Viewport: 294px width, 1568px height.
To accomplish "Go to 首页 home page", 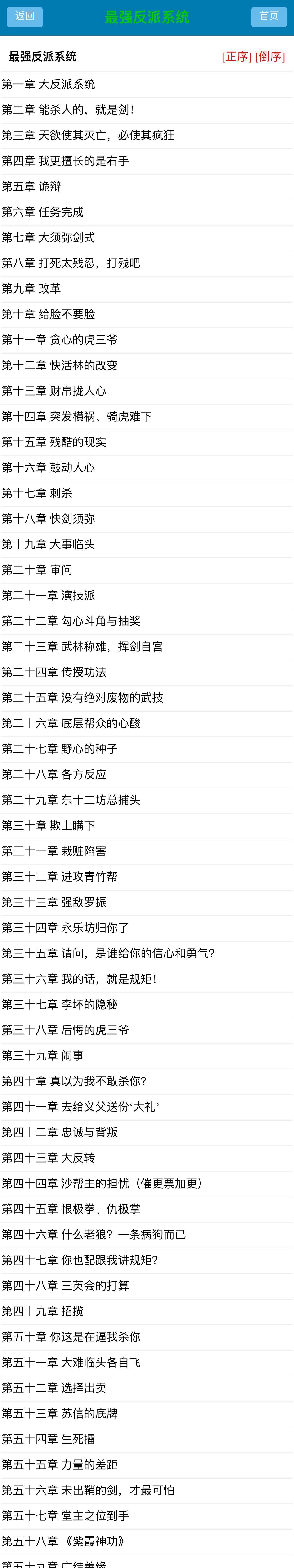I will tap(268, 16).
